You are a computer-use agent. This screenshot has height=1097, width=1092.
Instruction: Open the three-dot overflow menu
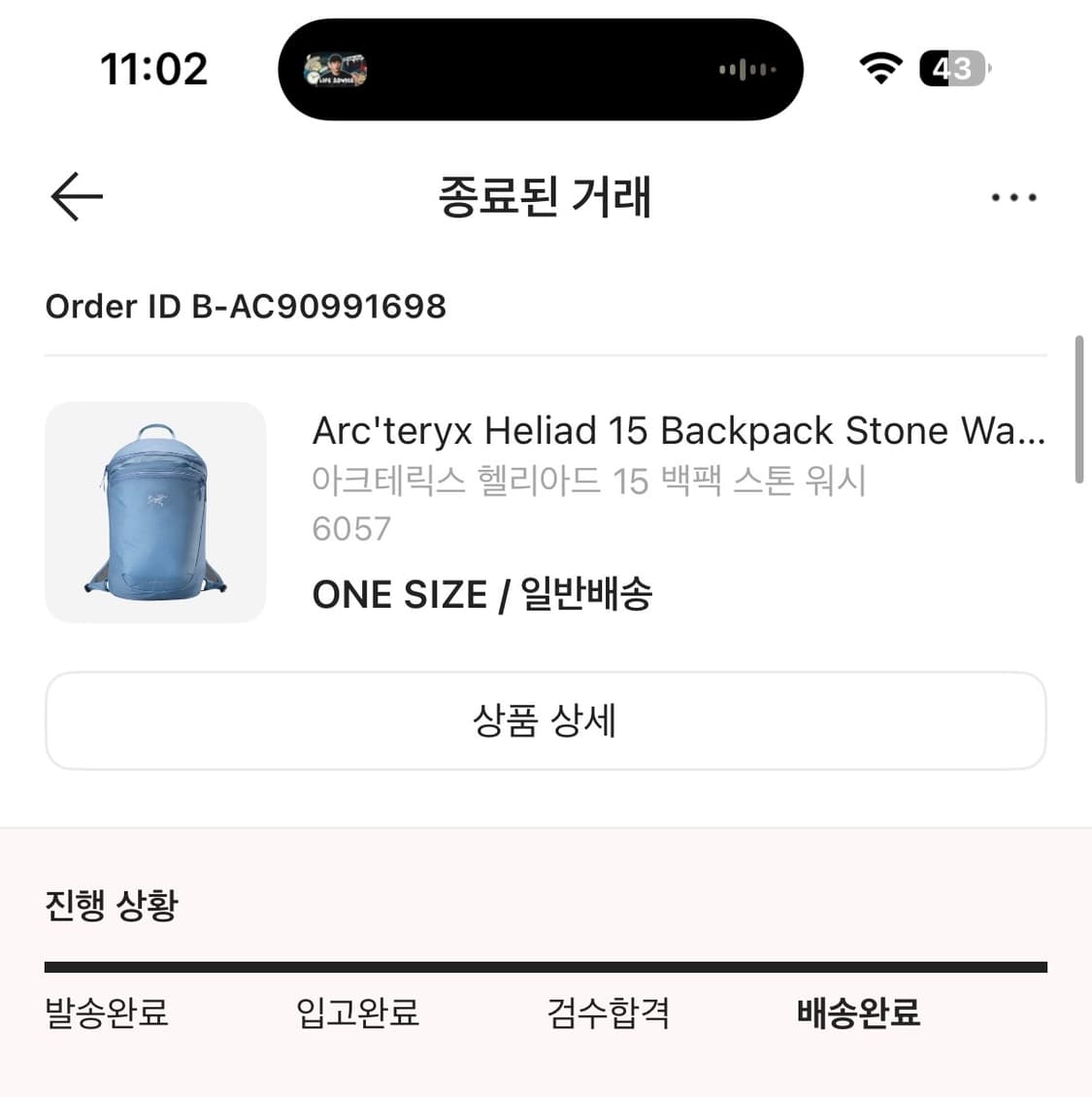point(1013,197)
